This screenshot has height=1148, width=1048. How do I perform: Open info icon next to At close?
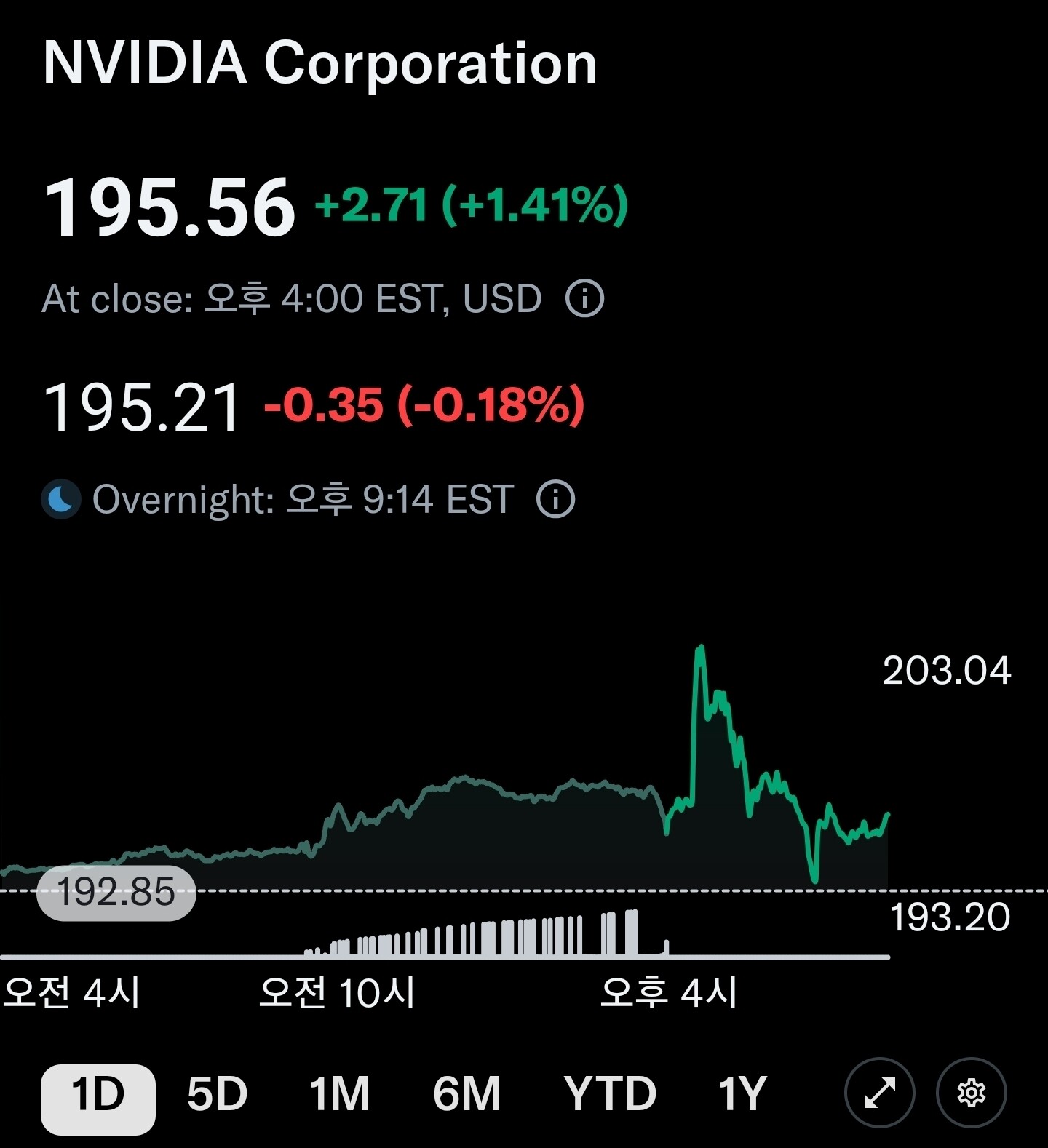coord(585,298)
